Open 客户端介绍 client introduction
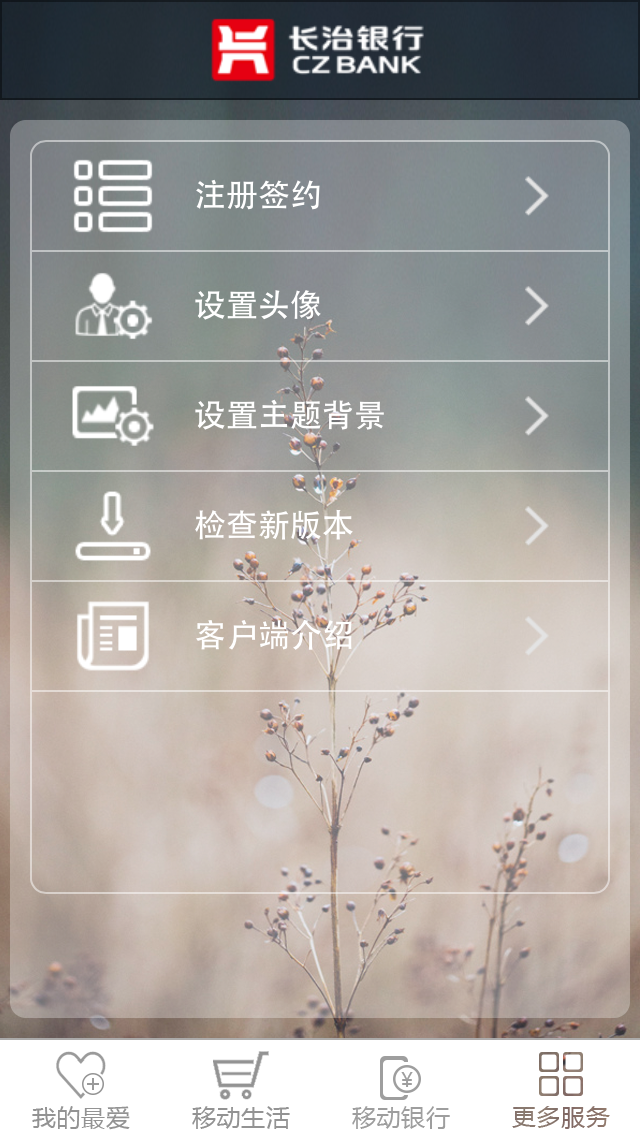 coord(320,636)
